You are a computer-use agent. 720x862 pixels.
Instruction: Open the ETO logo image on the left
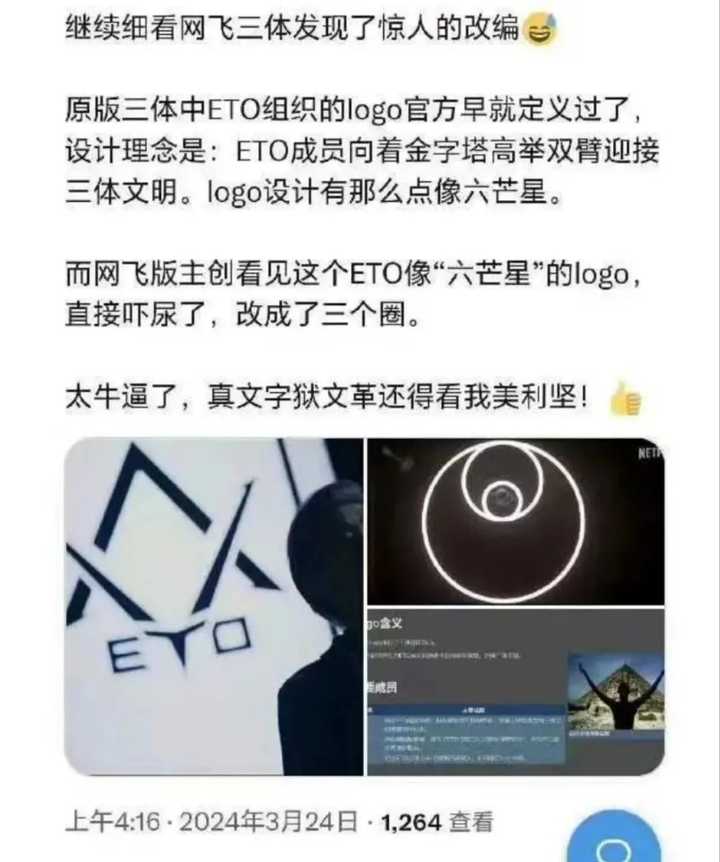[213, 606]
